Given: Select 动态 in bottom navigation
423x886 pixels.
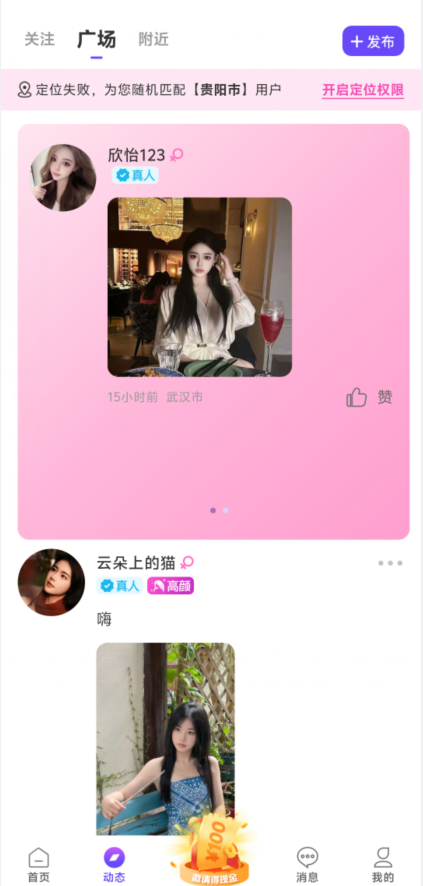Looking at the screenshot, I should [x=114, y=865].
